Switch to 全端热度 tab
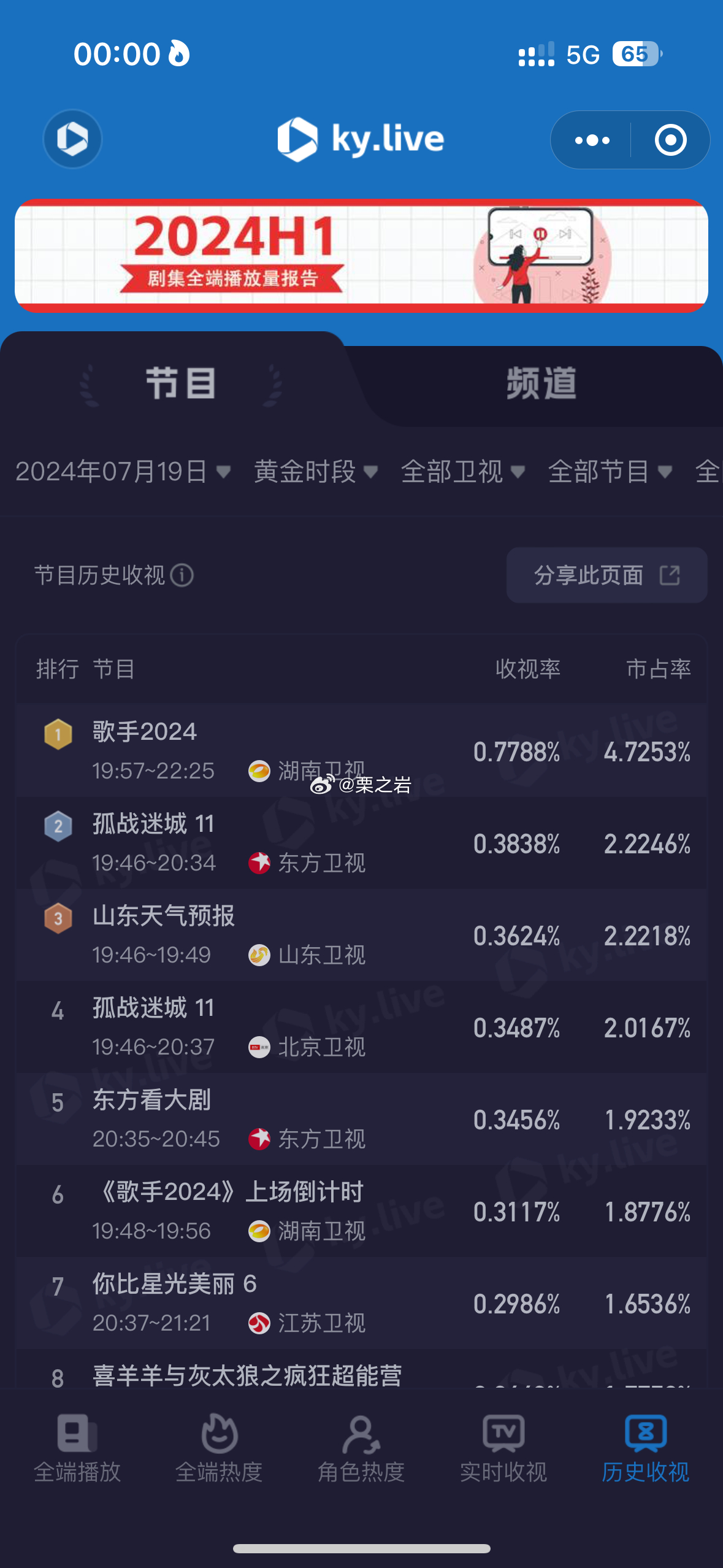723x1568 pixels. click(x=219, y=1448)
